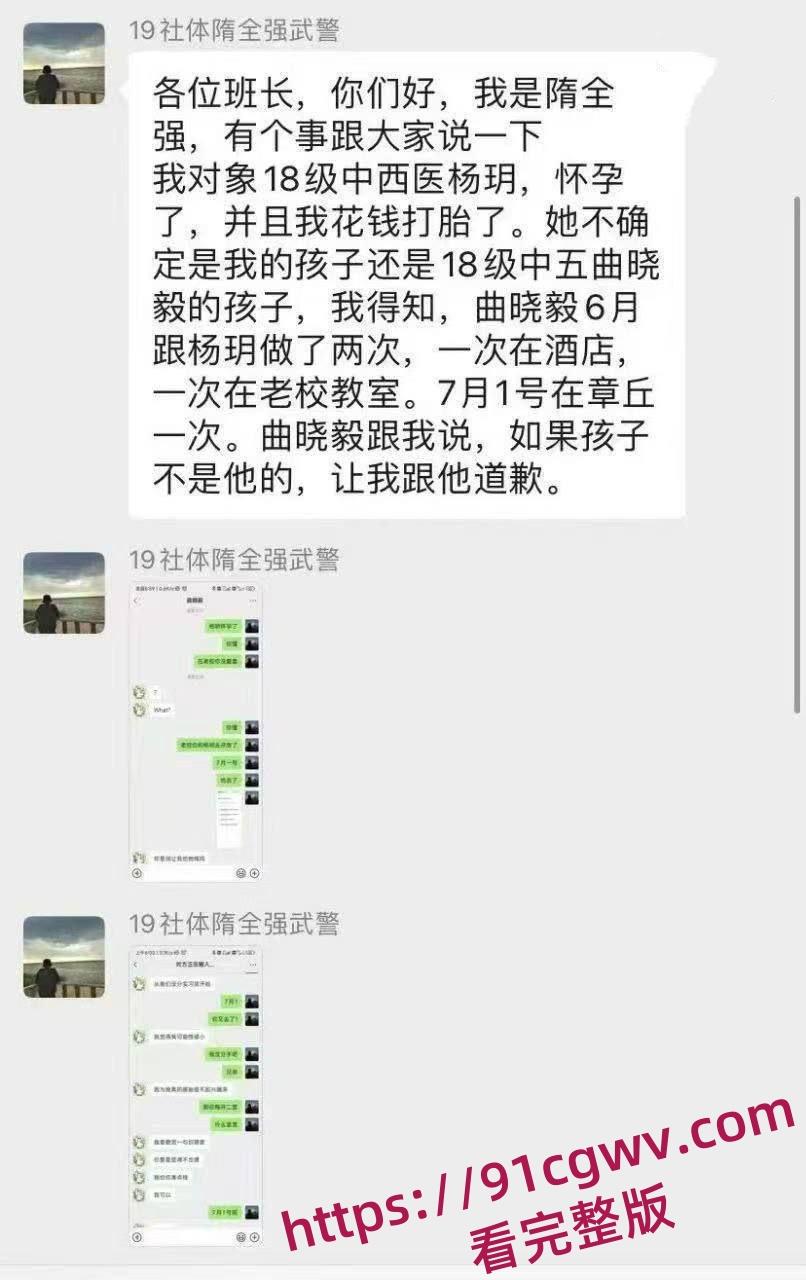Tap the back arrow in the second embedded chat screenshot
The width and height of the screenshot is (806, 1280).
click(x=134, y=964)
